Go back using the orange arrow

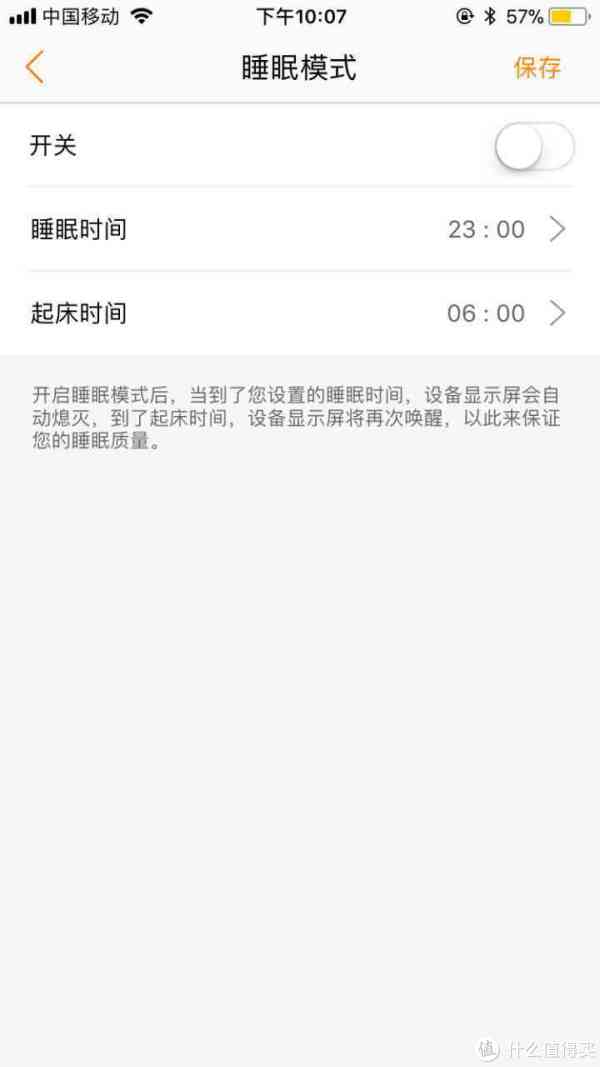pyautogui.click(x=35, y=68)
